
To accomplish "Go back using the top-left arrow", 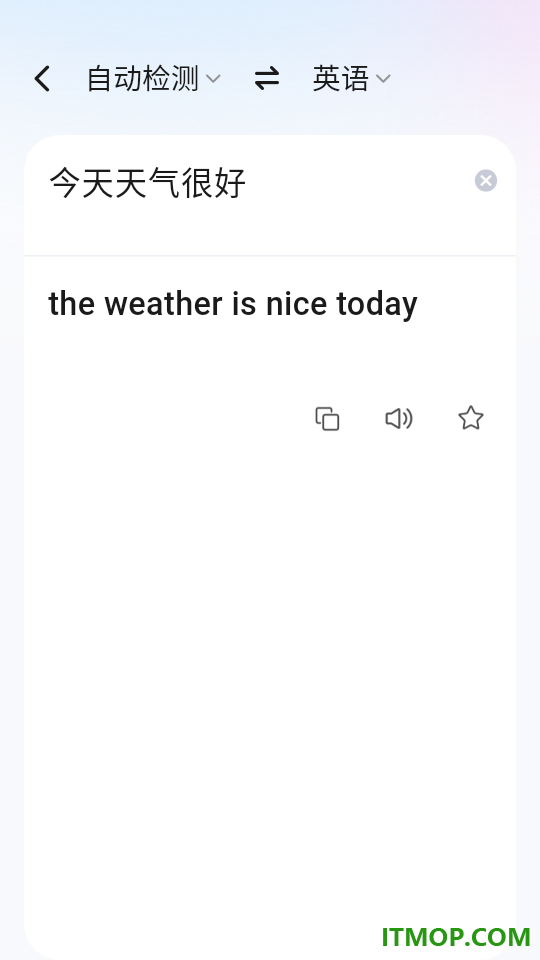I will (x=42, y=79).
